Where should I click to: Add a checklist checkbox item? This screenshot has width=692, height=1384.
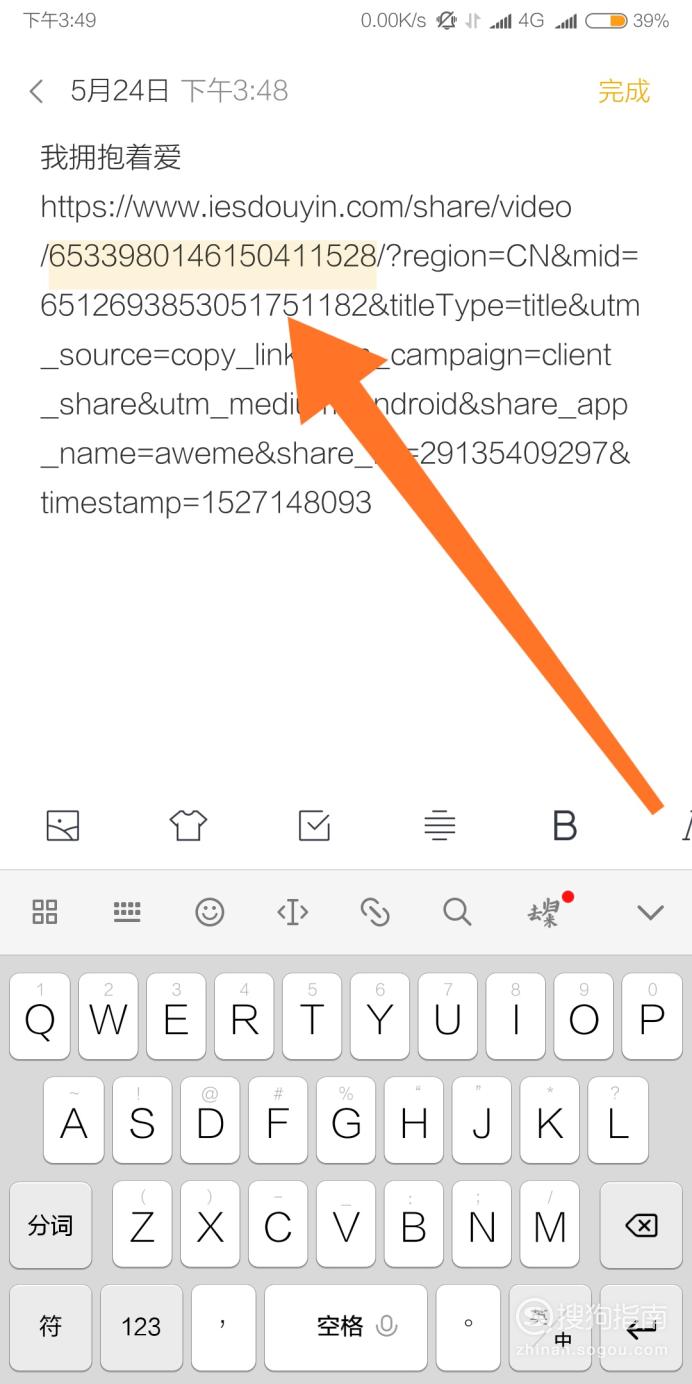tap(314, 826)
